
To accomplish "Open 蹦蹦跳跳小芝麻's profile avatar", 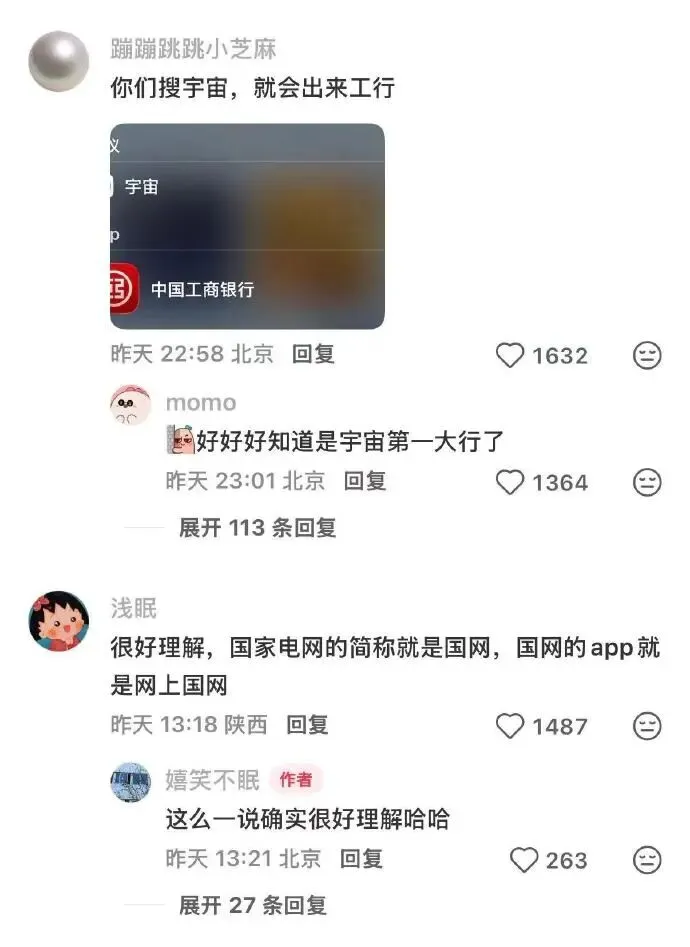I will tap(59, 61).
